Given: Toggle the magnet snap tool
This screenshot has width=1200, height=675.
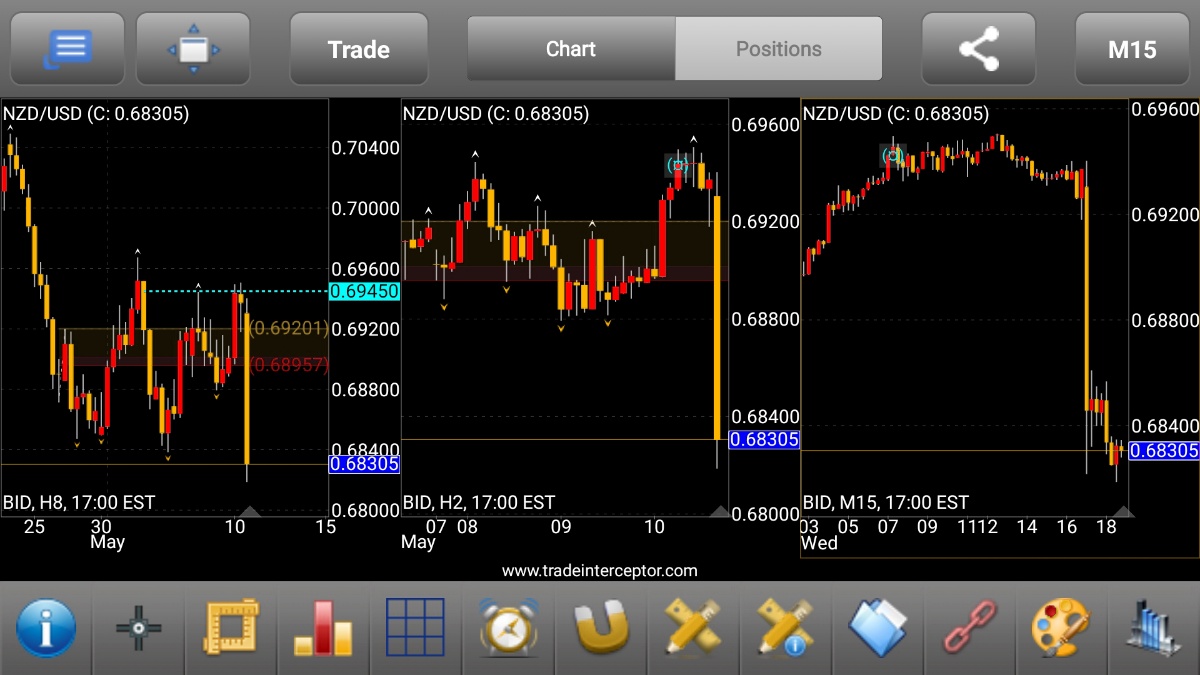Looking at the screenshot, I should (x=601, y=629).
